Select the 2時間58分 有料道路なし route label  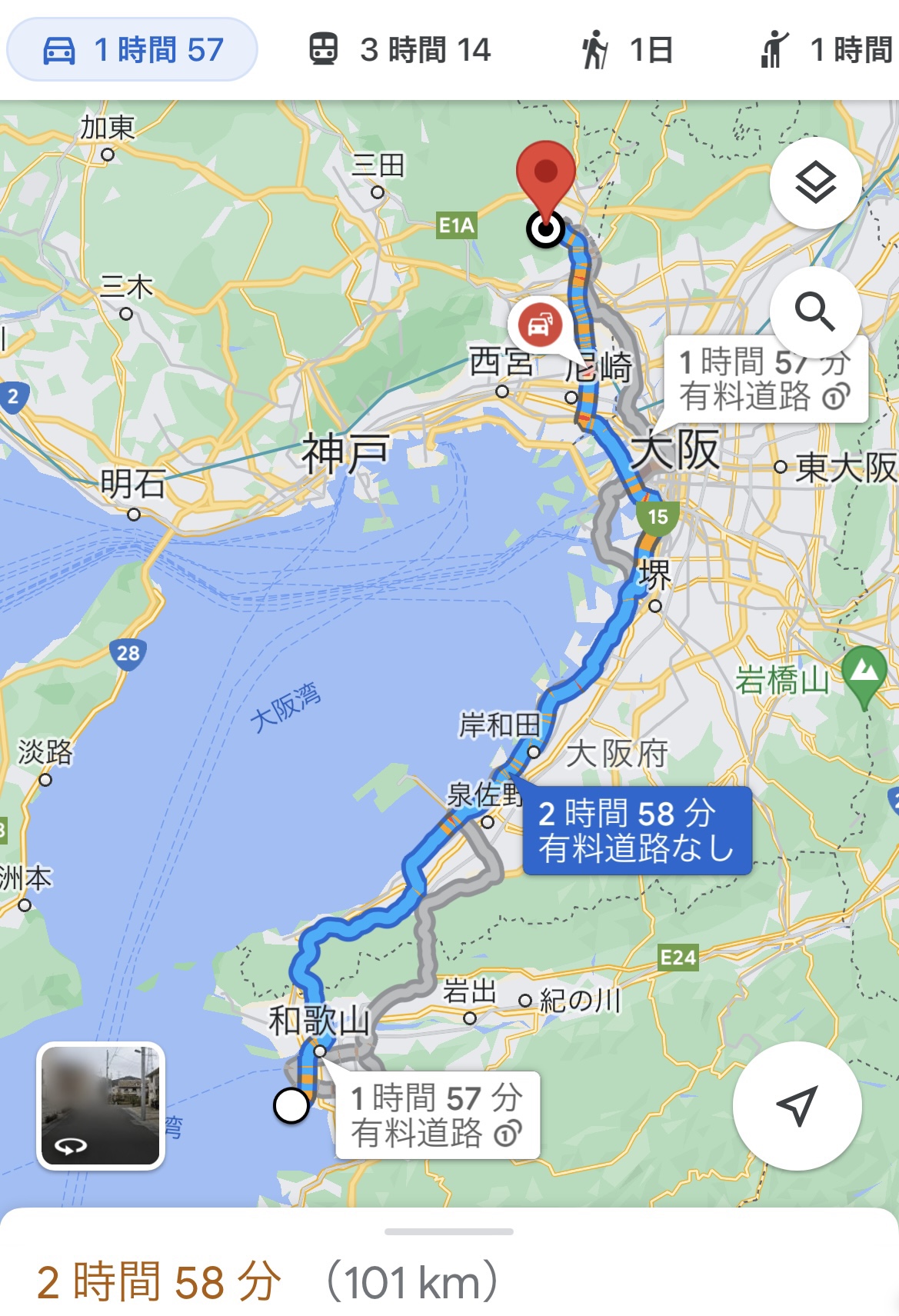637,831
